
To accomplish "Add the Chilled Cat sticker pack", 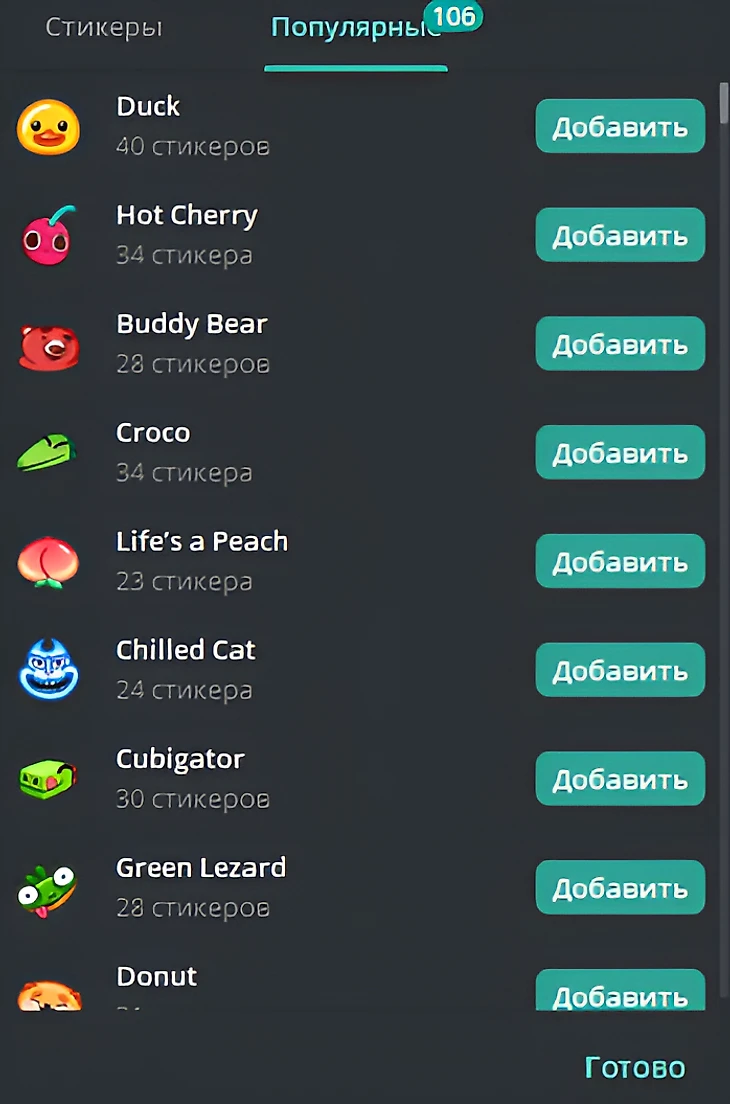I will click(x=620, y=670).
